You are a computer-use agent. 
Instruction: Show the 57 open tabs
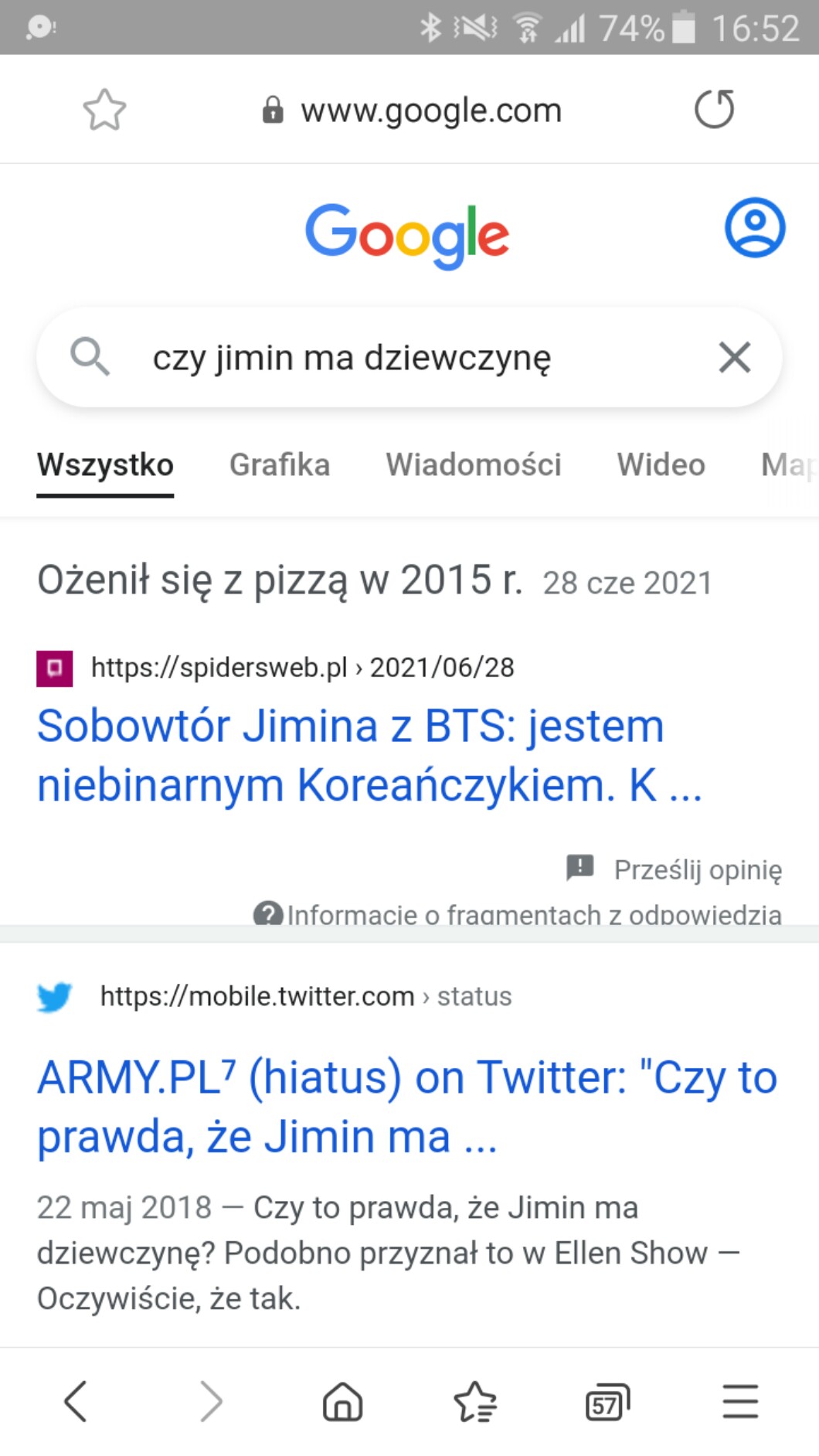coord(607,1402)
